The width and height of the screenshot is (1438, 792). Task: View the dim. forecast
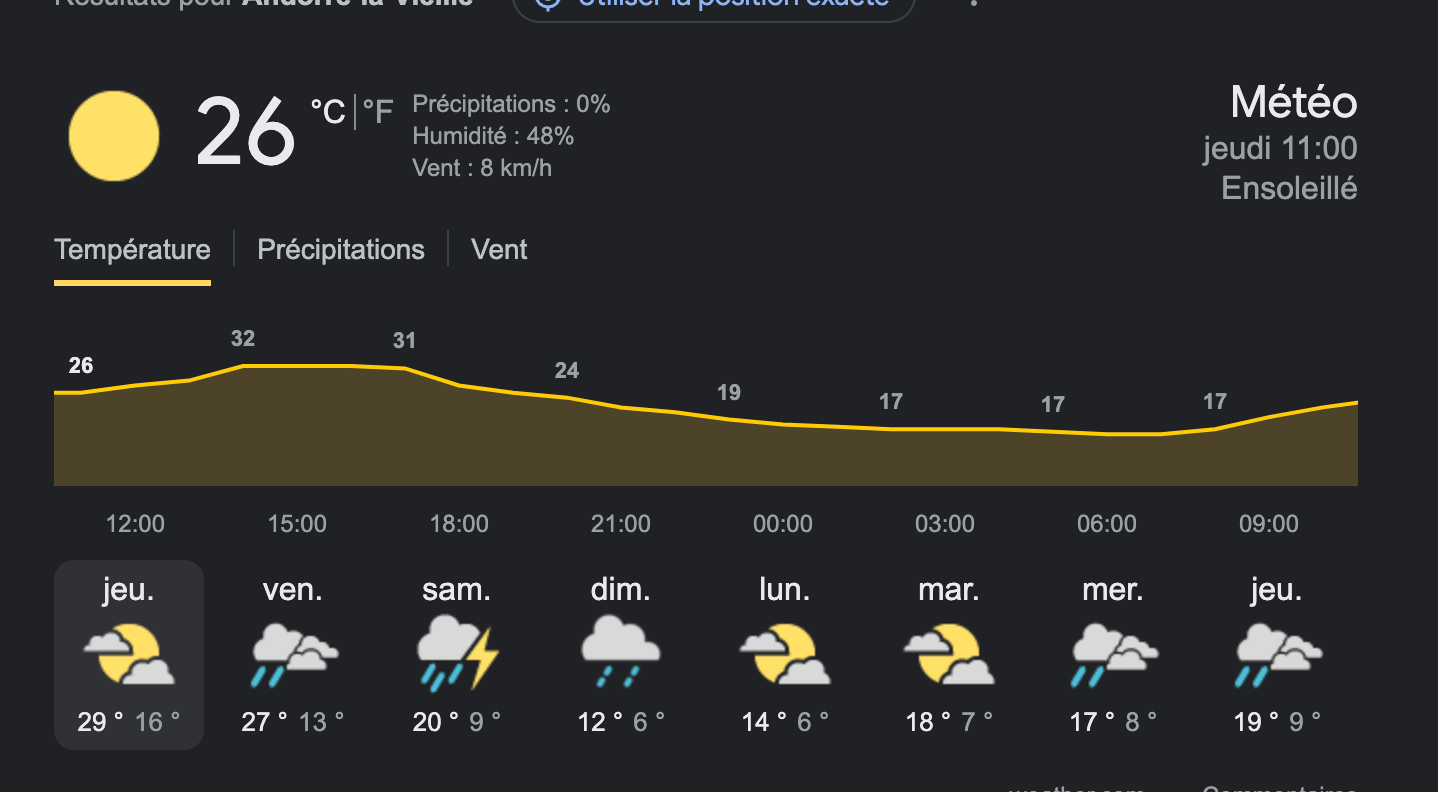click(x=621, y=655)
